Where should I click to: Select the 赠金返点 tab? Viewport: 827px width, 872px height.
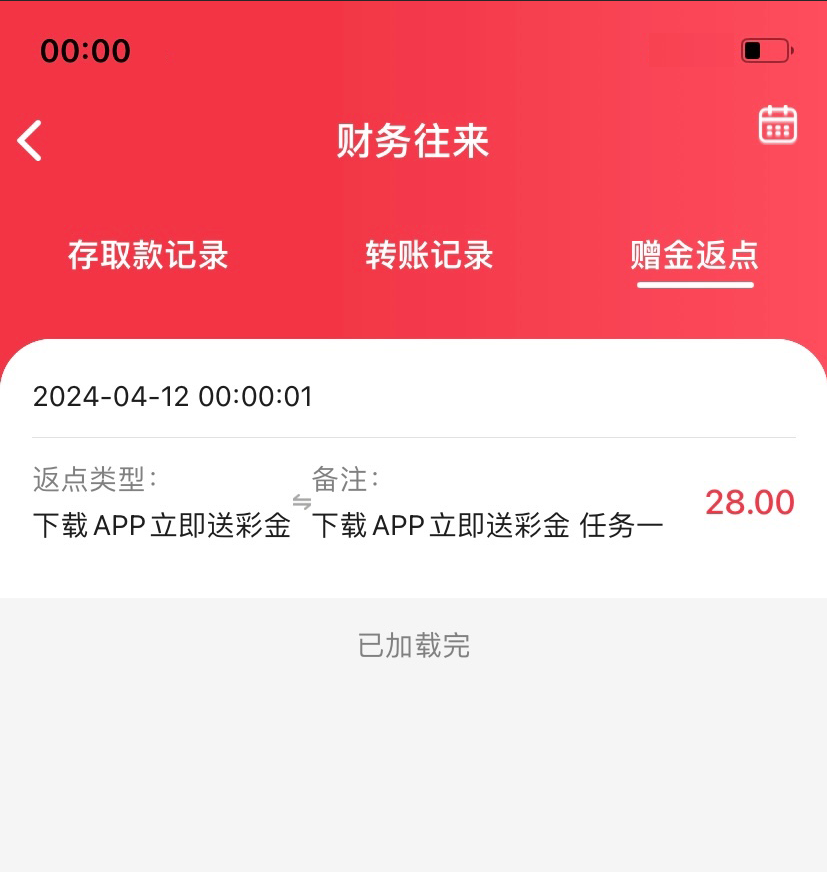694,256
